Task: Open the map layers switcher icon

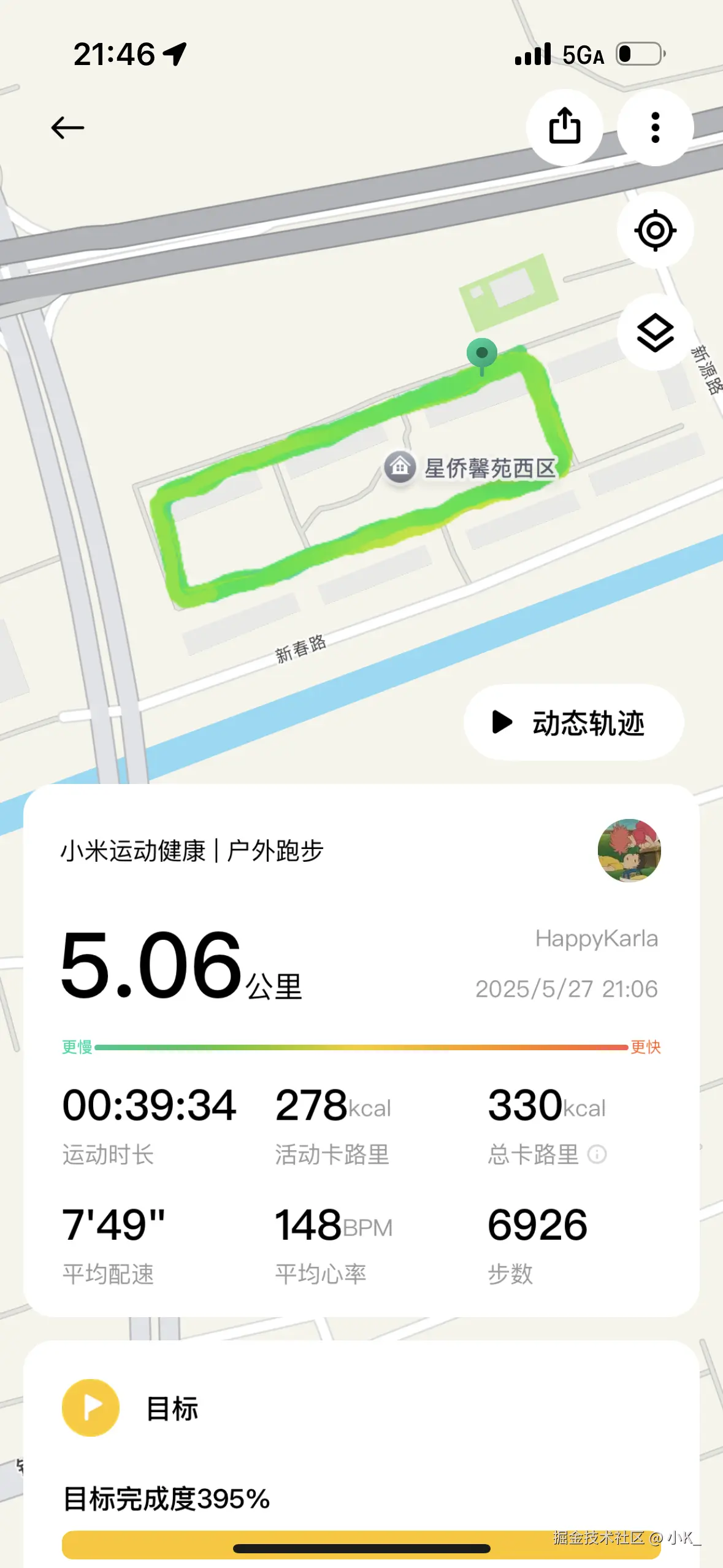Action: (656, 331)
